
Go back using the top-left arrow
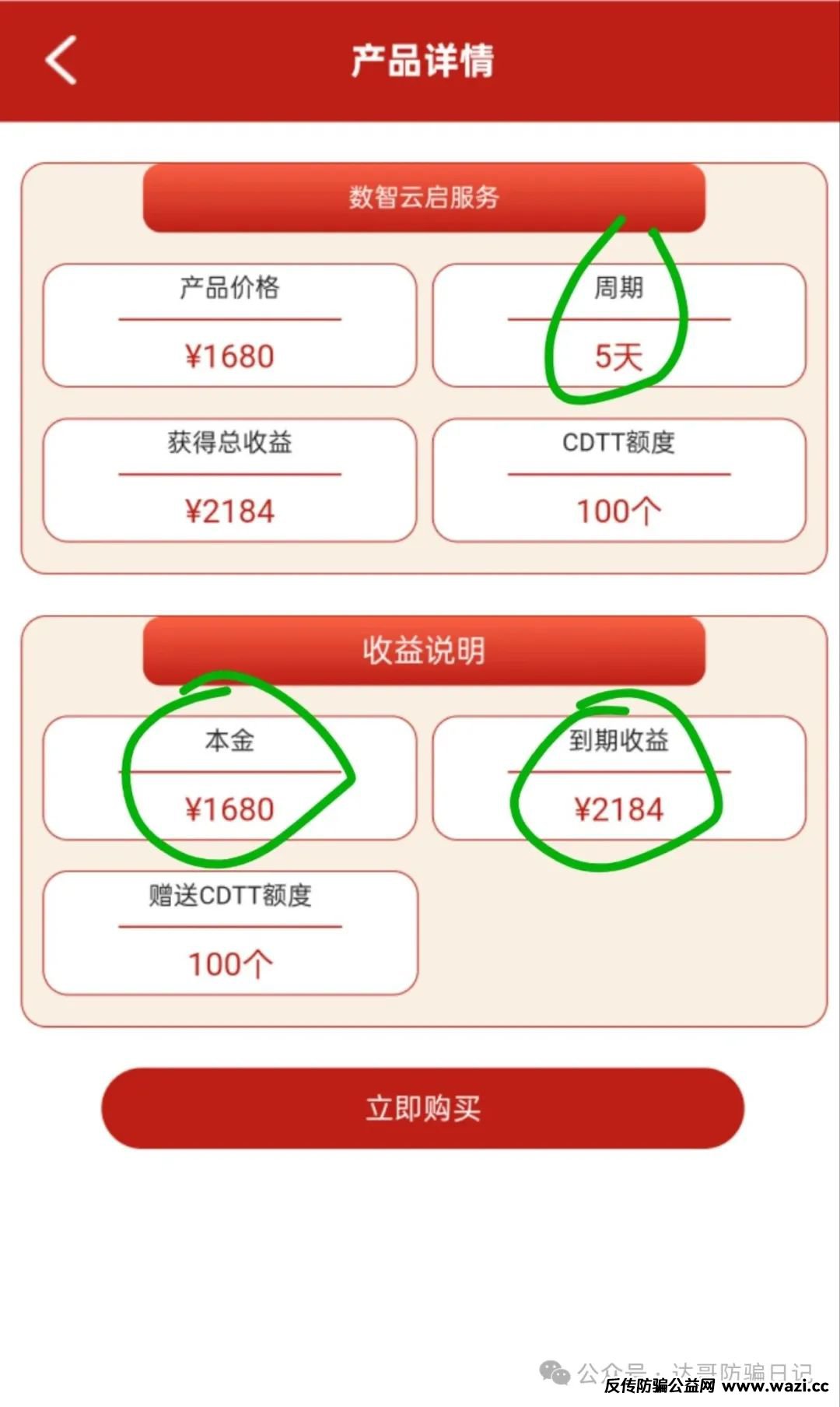(x=61, y=60)
